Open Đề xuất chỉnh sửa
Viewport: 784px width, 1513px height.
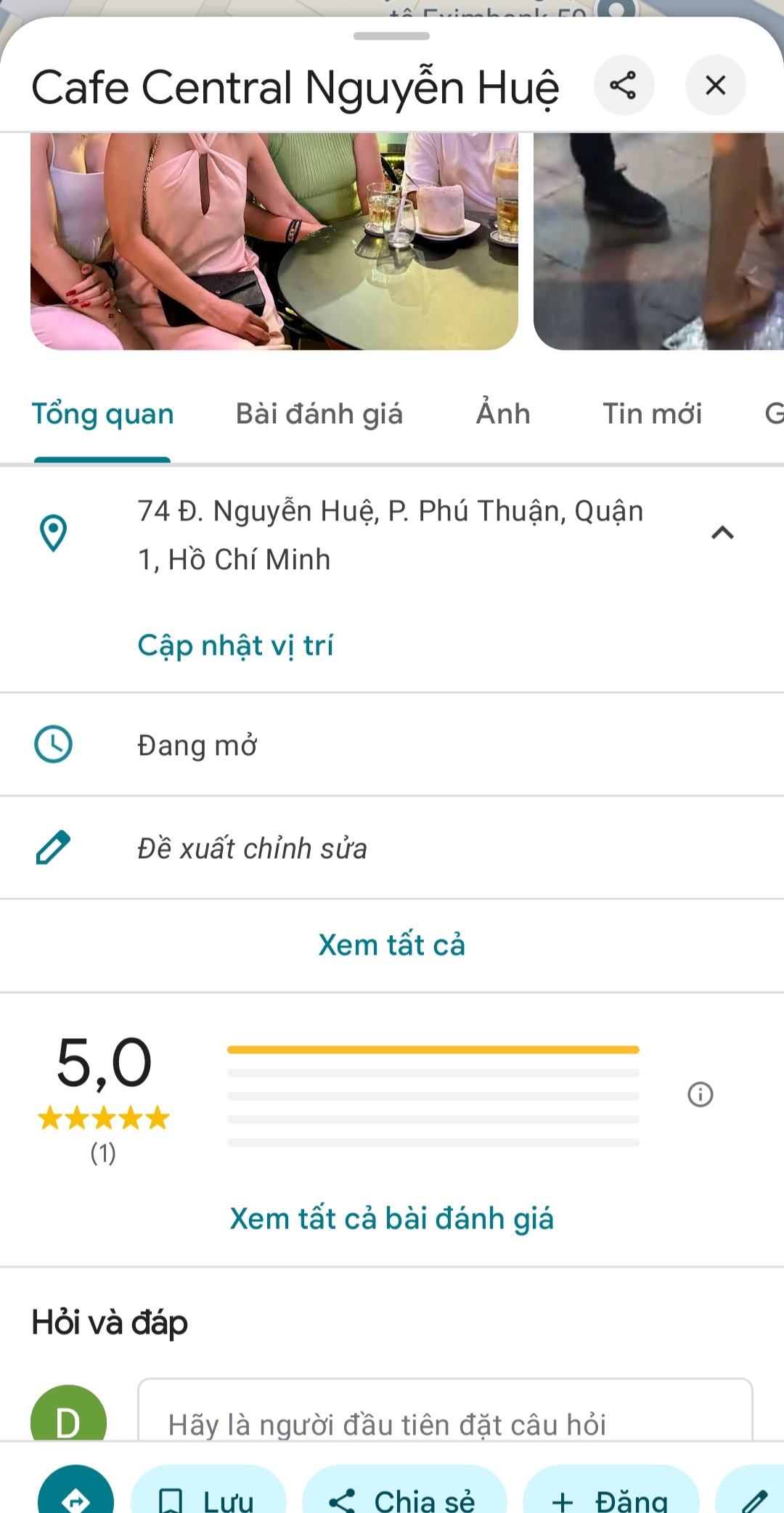point(392,848)
